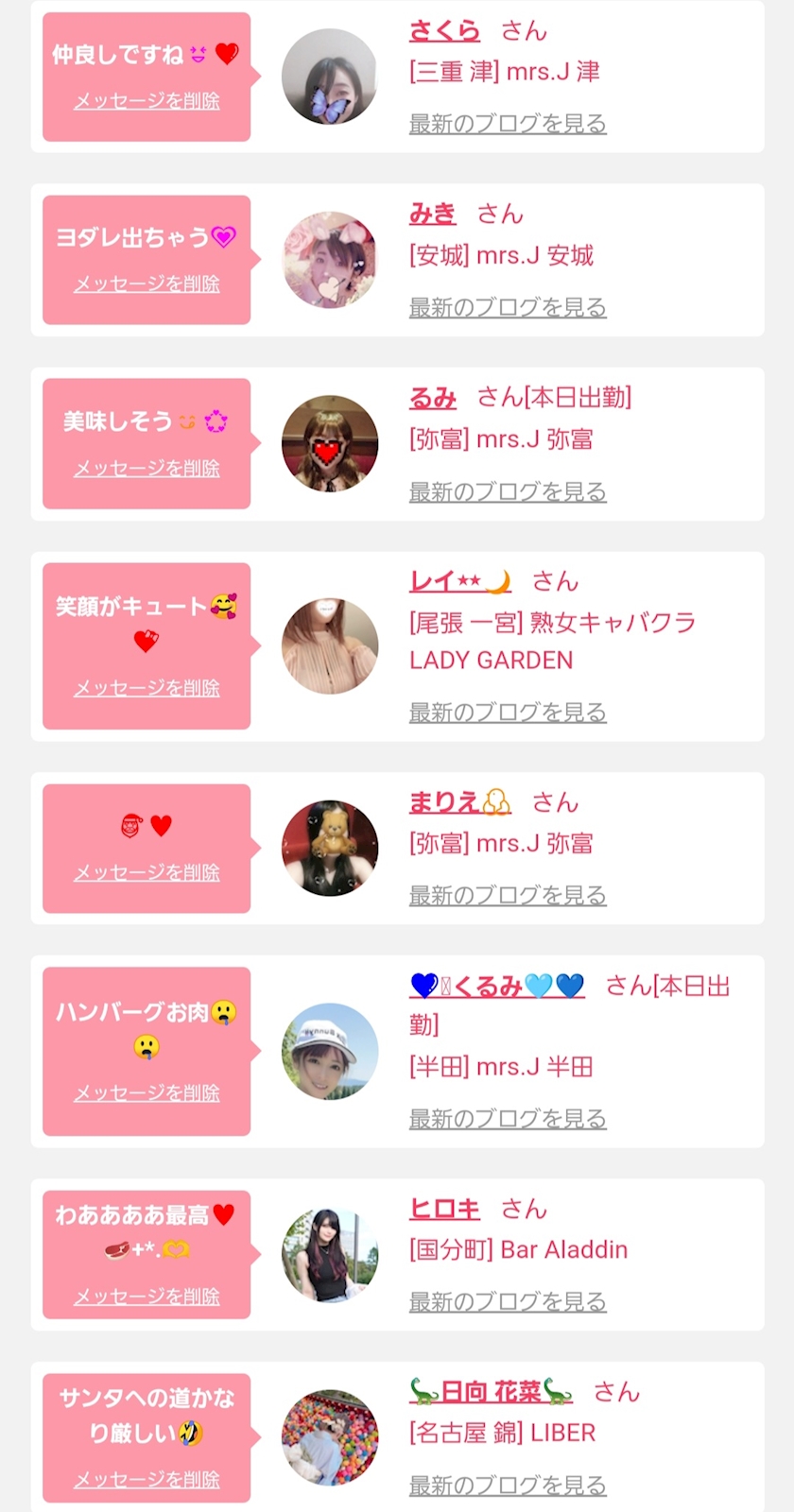View さくら's latest blog

pos(508,124)
